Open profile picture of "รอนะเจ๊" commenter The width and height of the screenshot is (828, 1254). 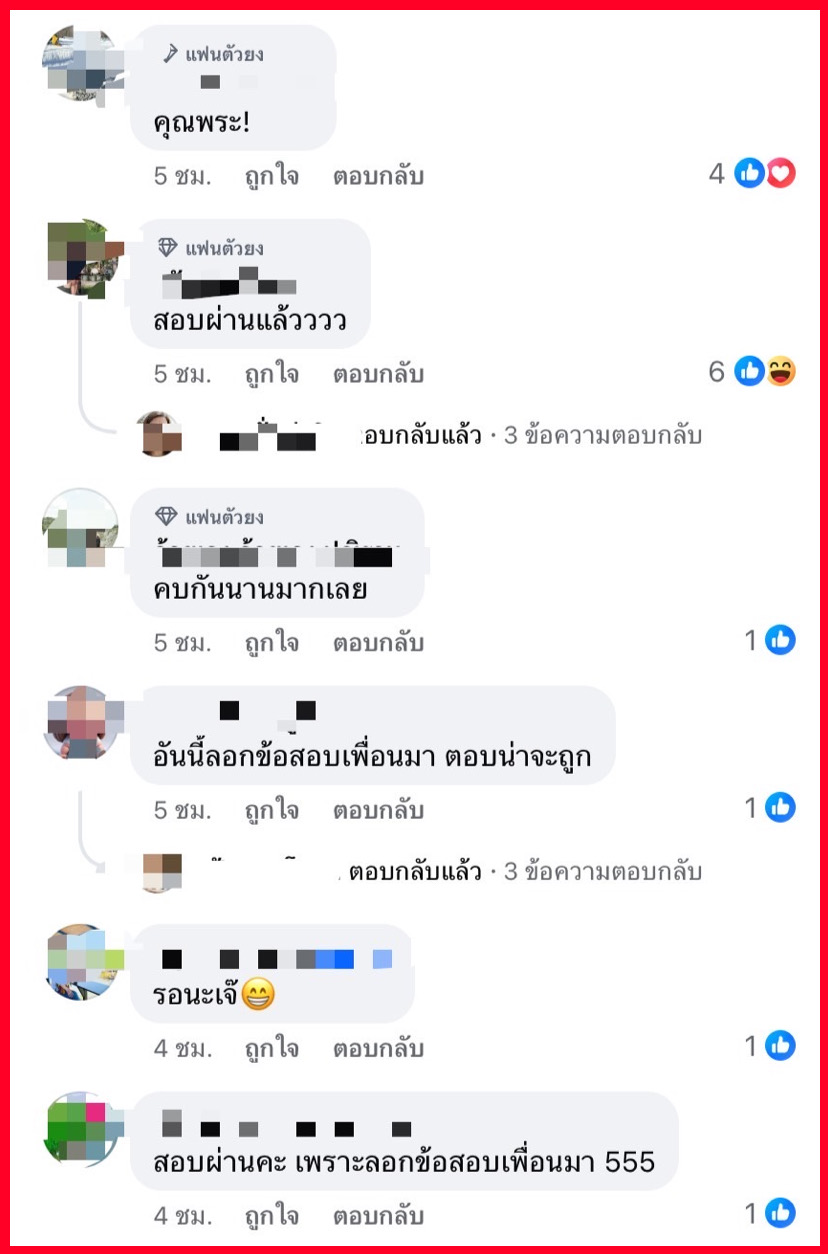tap(82, 962)
